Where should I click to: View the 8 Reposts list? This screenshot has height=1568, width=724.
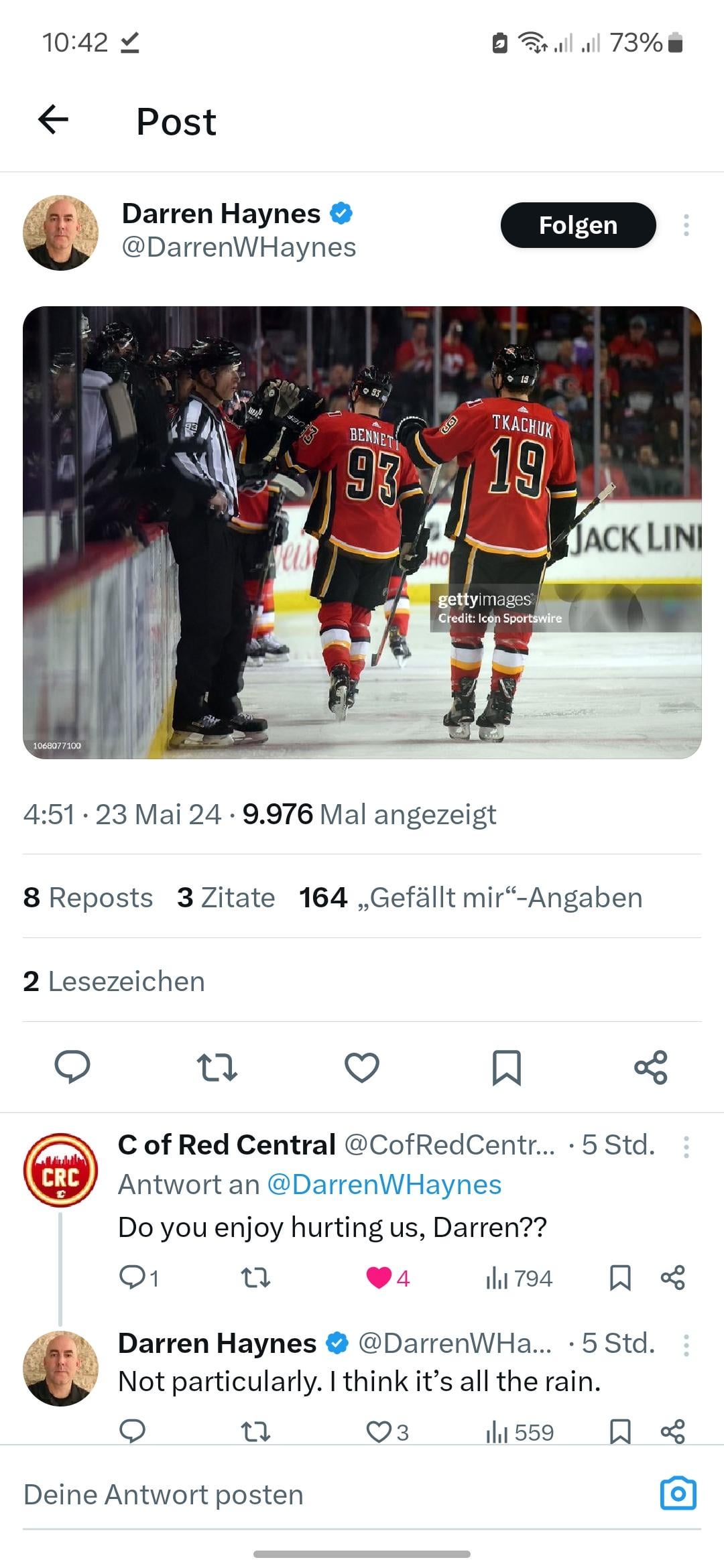(x=88, y=897)
